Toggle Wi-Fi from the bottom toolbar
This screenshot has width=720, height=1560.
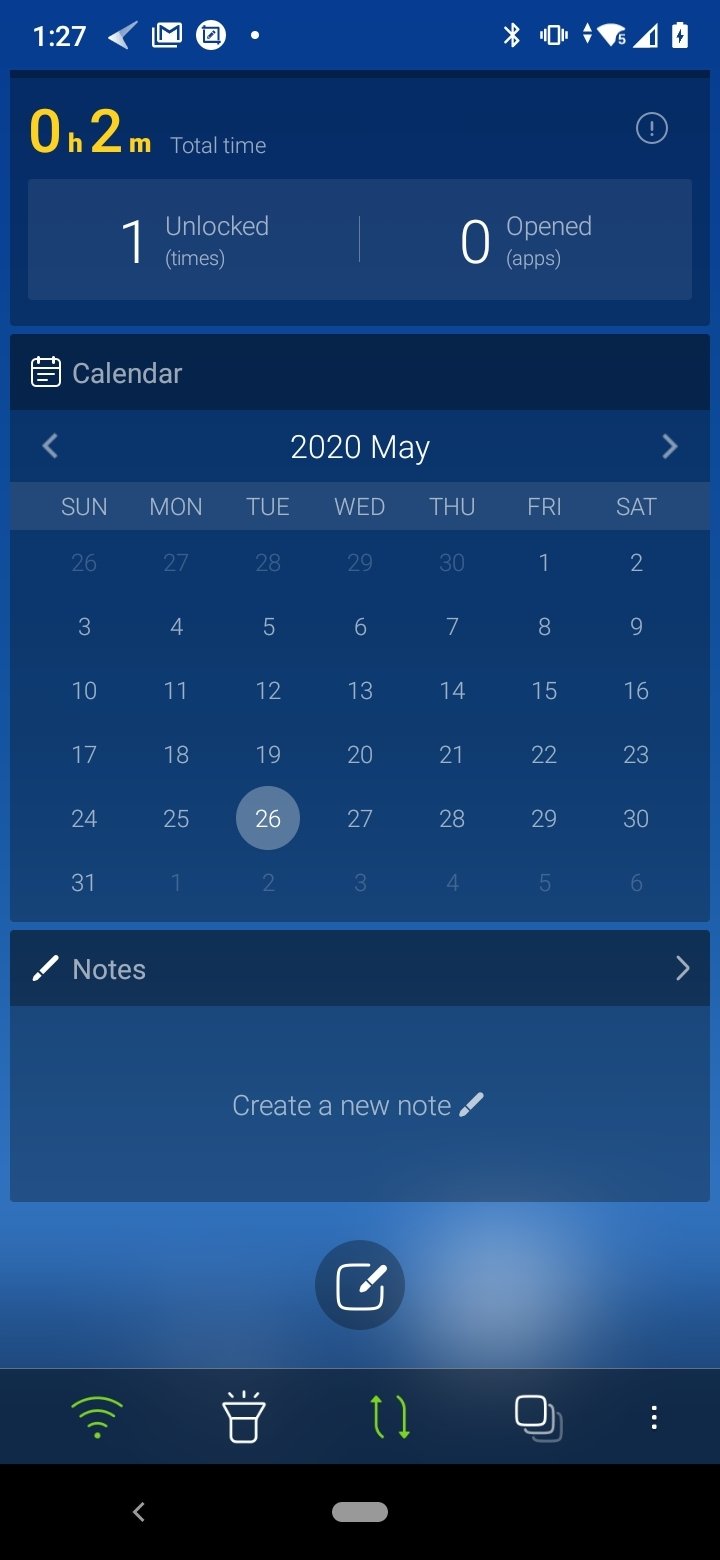(97, 1417)
